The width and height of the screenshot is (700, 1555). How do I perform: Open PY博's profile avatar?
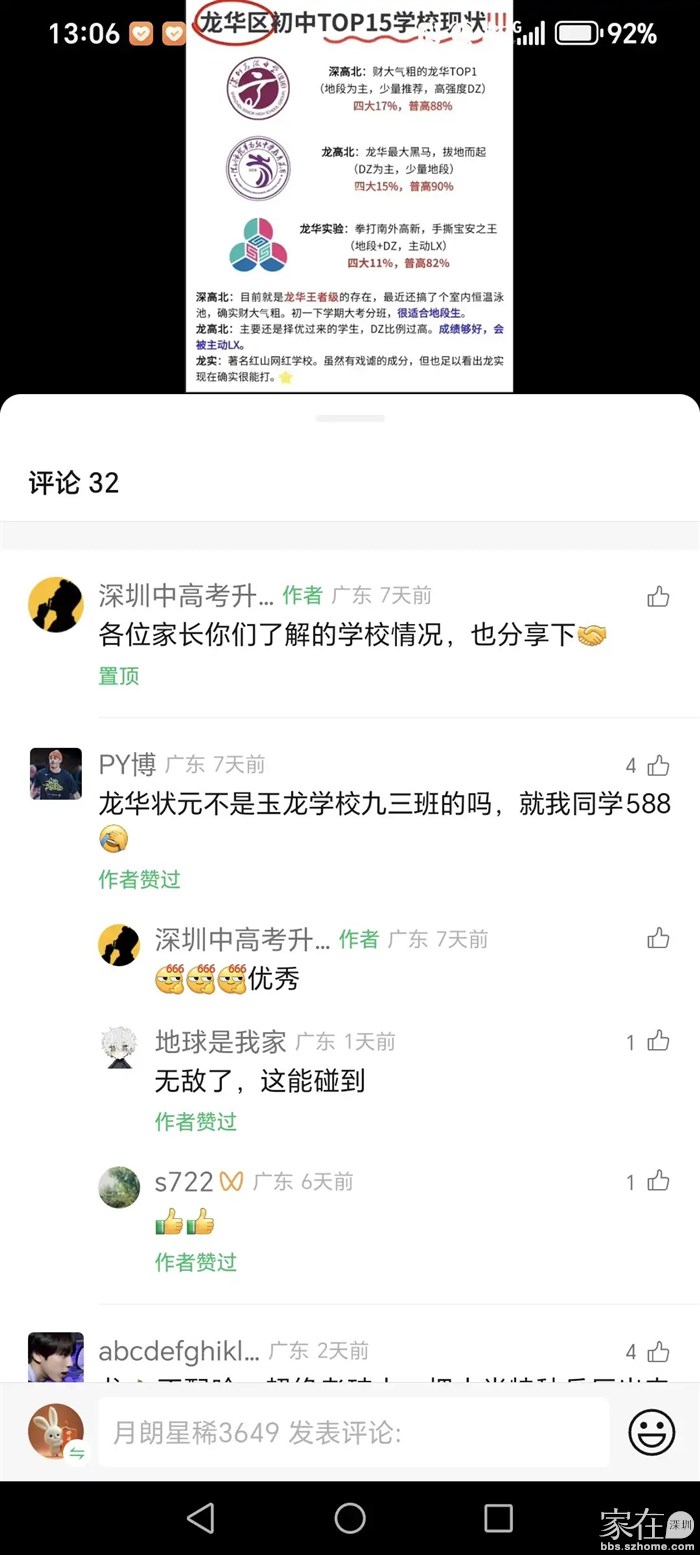coord(55,773)
